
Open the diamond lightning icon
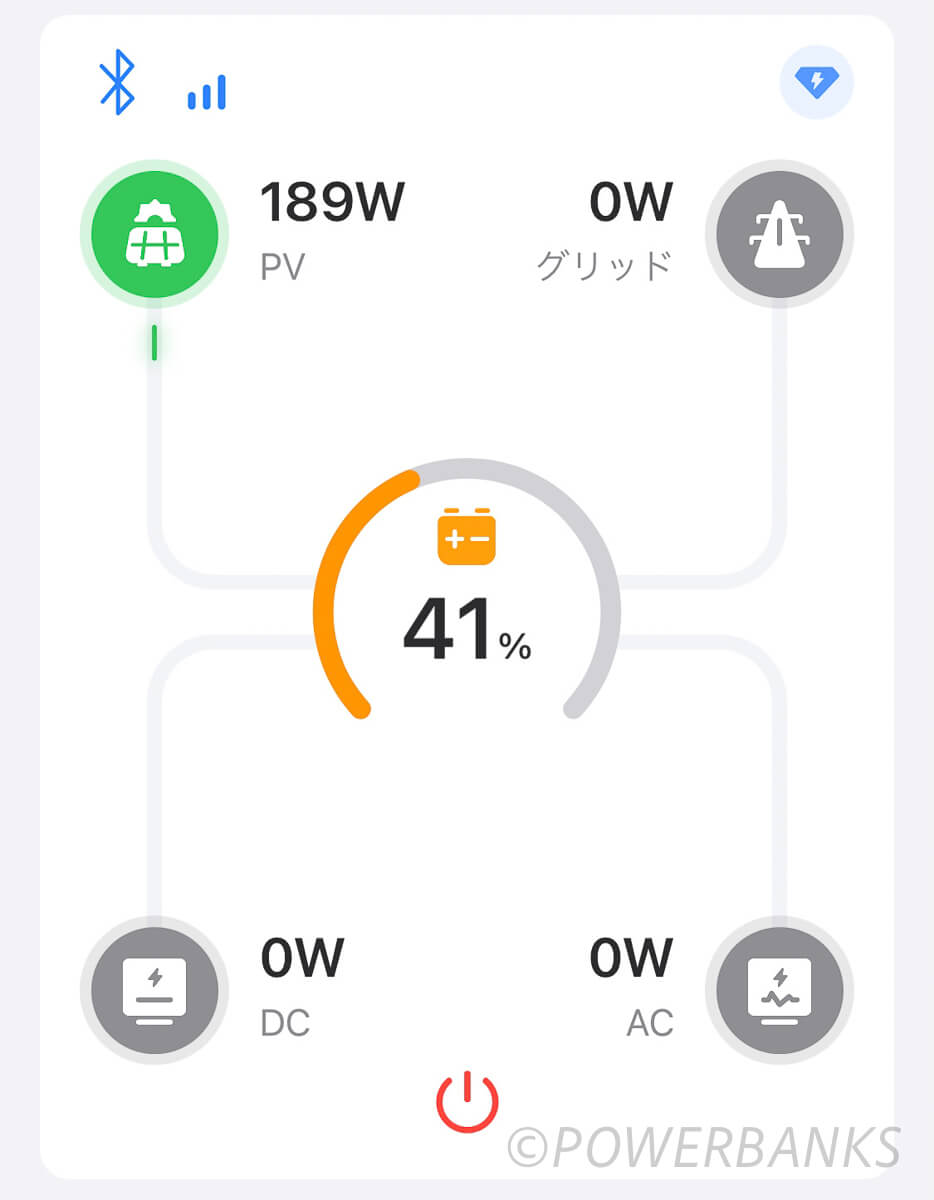click(x=816, y=82)
